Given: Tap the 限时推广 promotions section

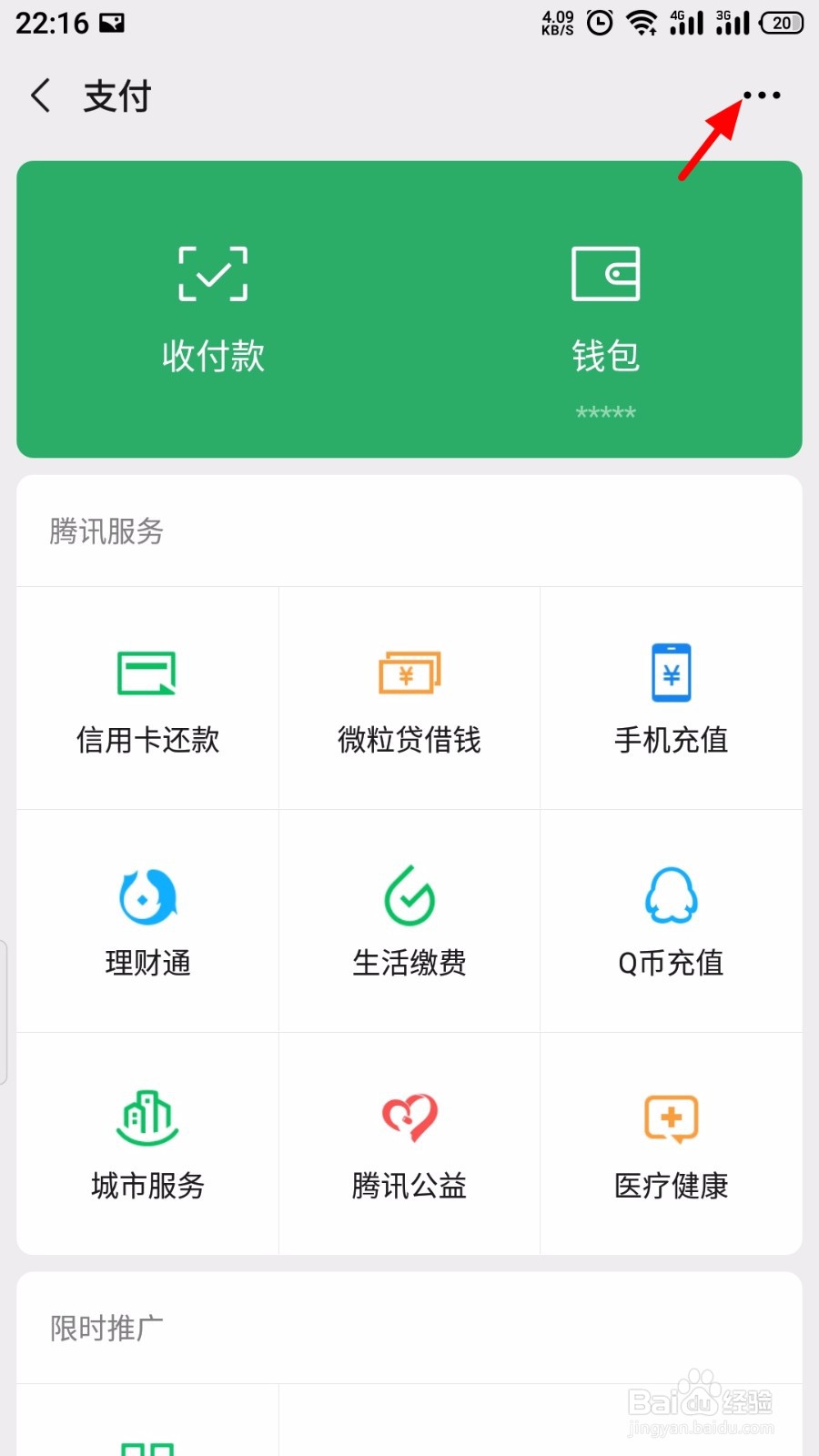Looking at the screenshot, I should pos(106,1329).
